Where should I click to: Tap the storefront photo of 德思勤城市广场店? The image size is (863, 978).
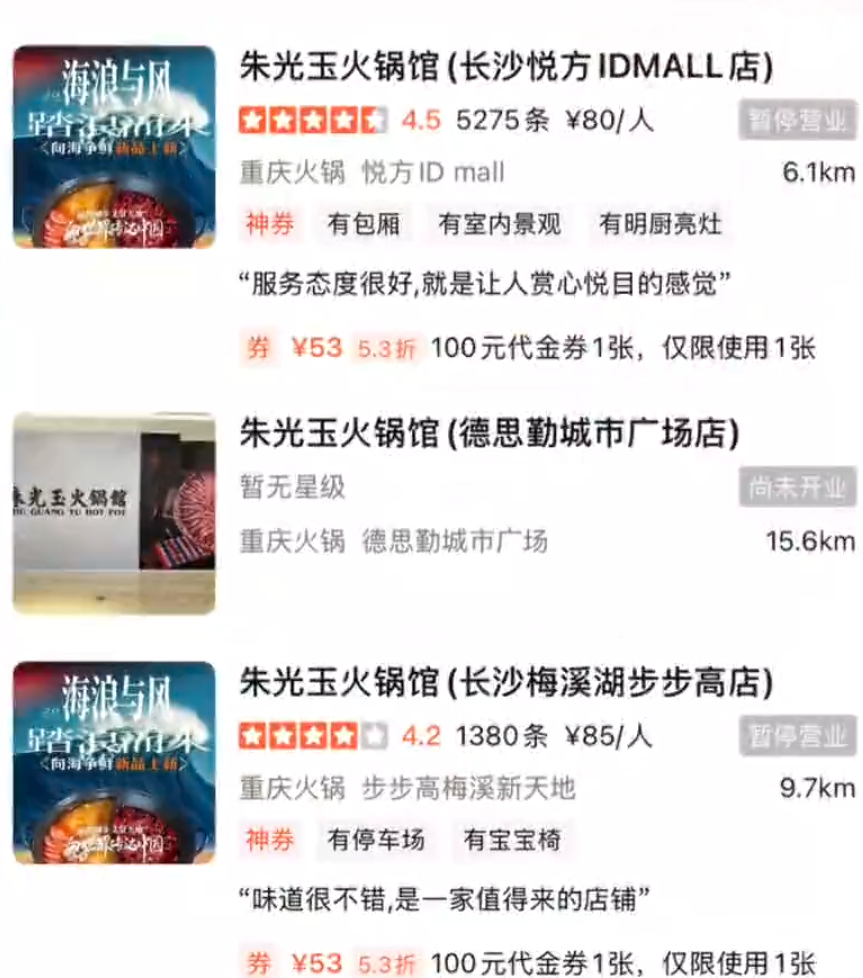[114, 513]
